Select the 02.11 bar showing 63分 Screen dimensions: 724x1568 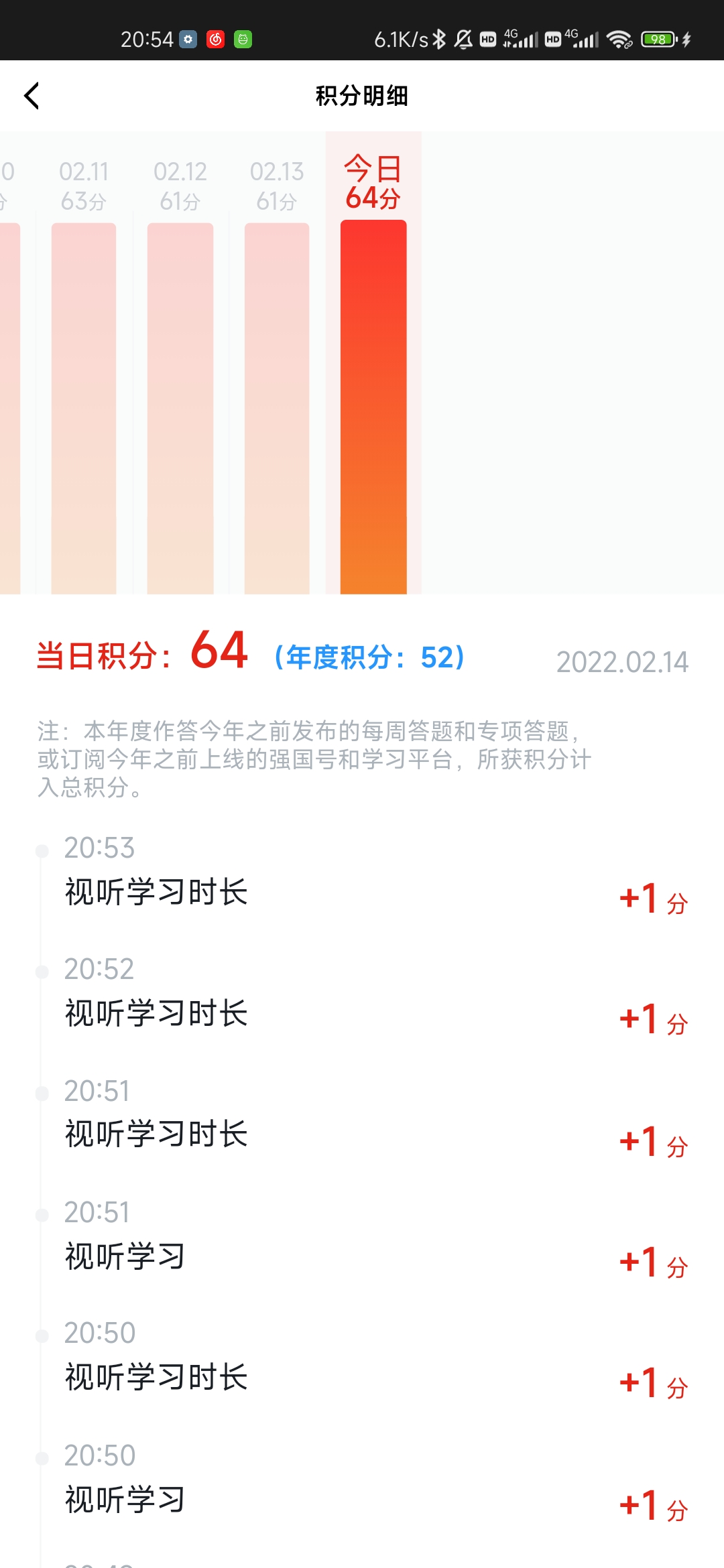click(84, 408)
